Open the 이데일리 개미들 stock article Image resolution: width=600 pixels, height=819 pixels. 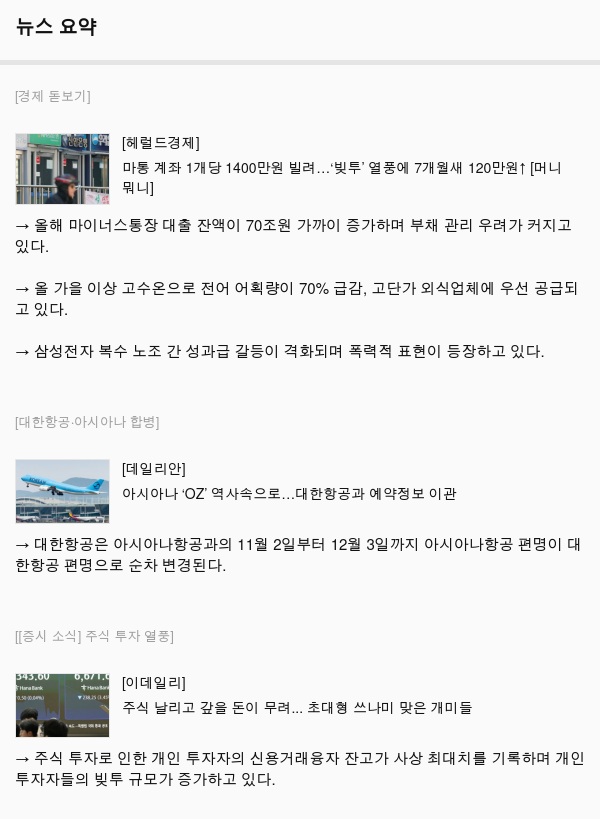(x=297, y=708)
